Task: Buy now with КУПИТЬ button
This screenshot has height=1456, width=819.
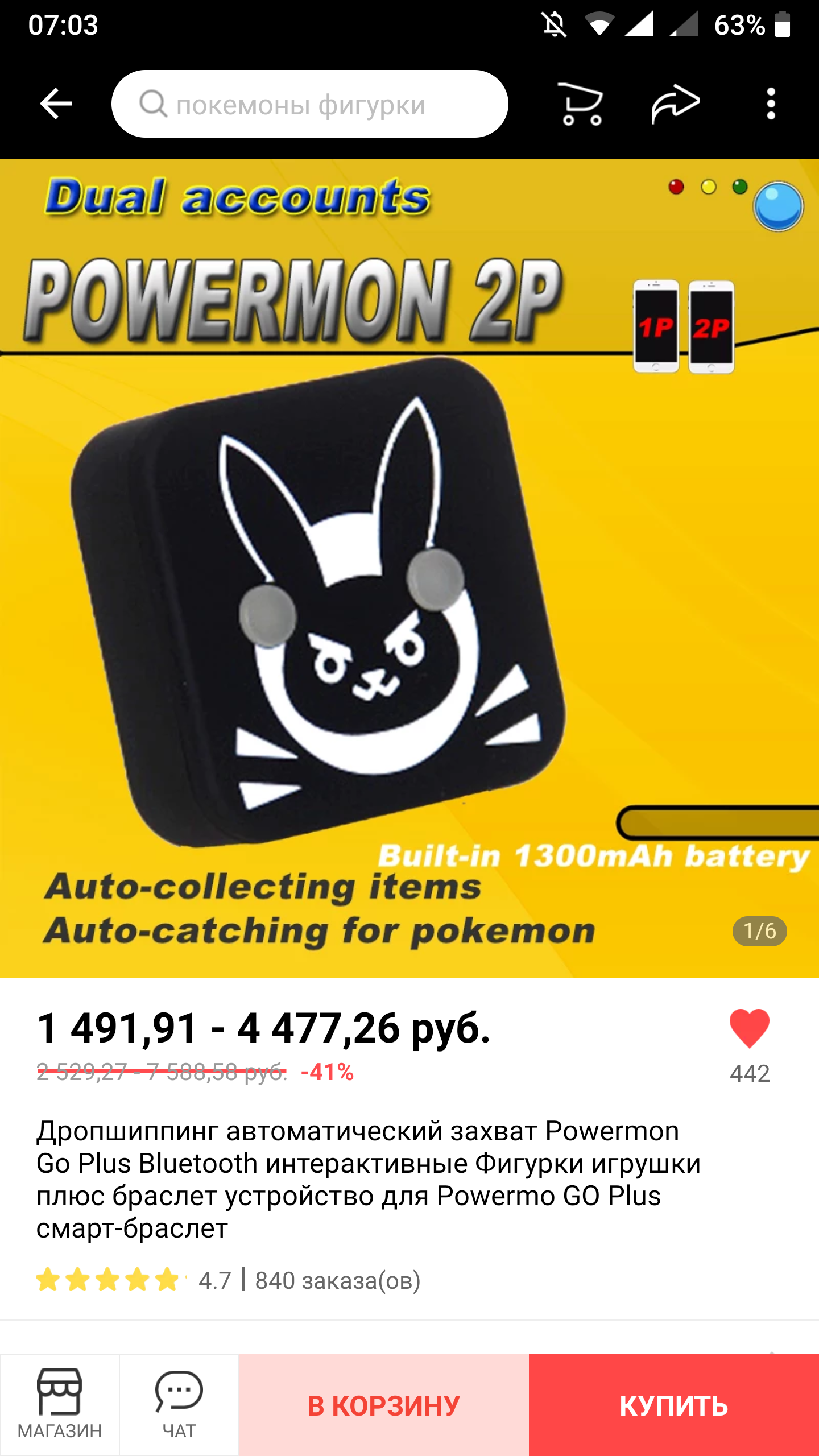Action: 674,1405
